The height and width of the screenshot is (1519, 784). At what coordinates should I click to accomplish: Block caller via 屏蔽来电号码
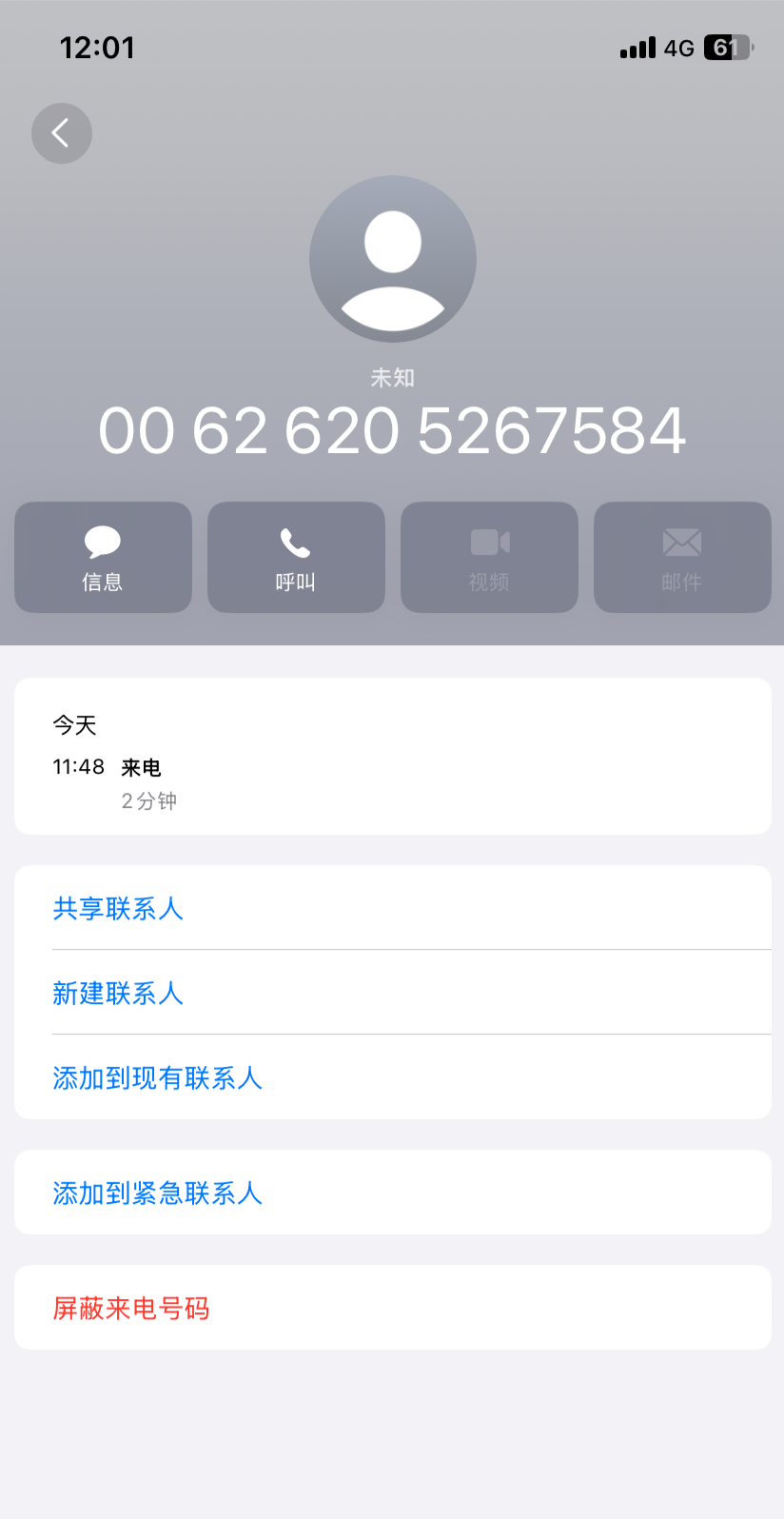131,1309
